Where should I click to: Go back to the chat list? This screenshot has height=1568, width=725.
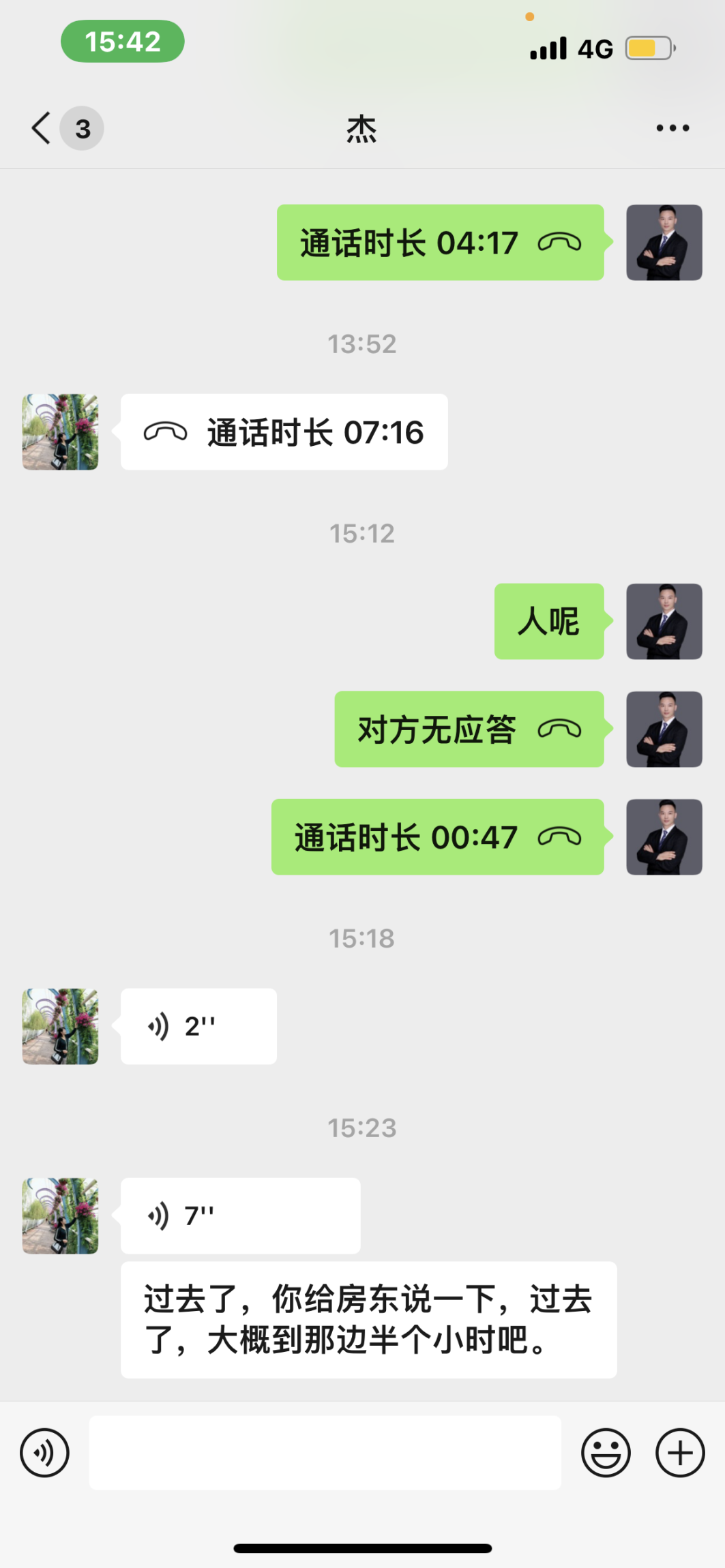pyautogui.click(x=42, y=128)
